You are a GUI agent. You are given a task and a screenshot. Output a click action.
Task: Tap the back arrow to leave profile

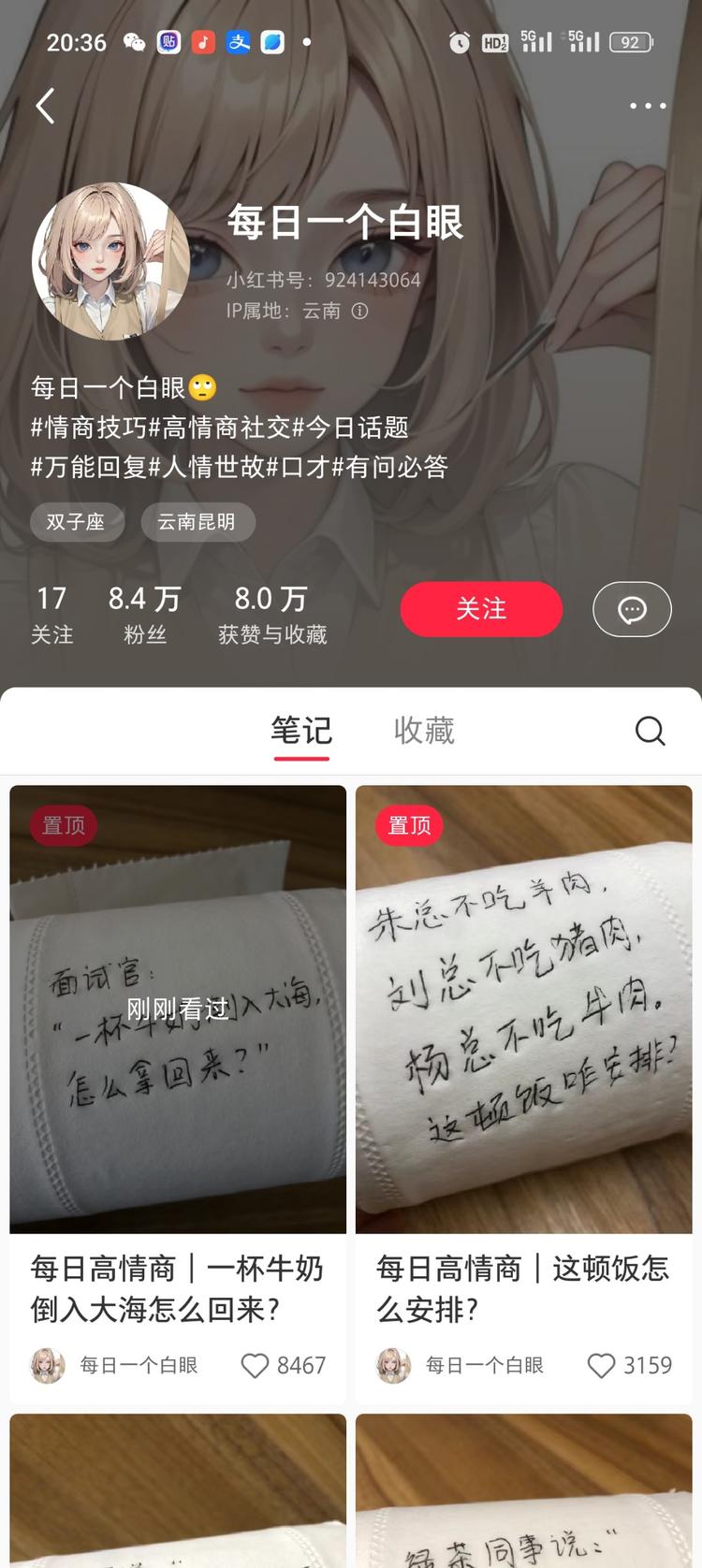point(45,106)
